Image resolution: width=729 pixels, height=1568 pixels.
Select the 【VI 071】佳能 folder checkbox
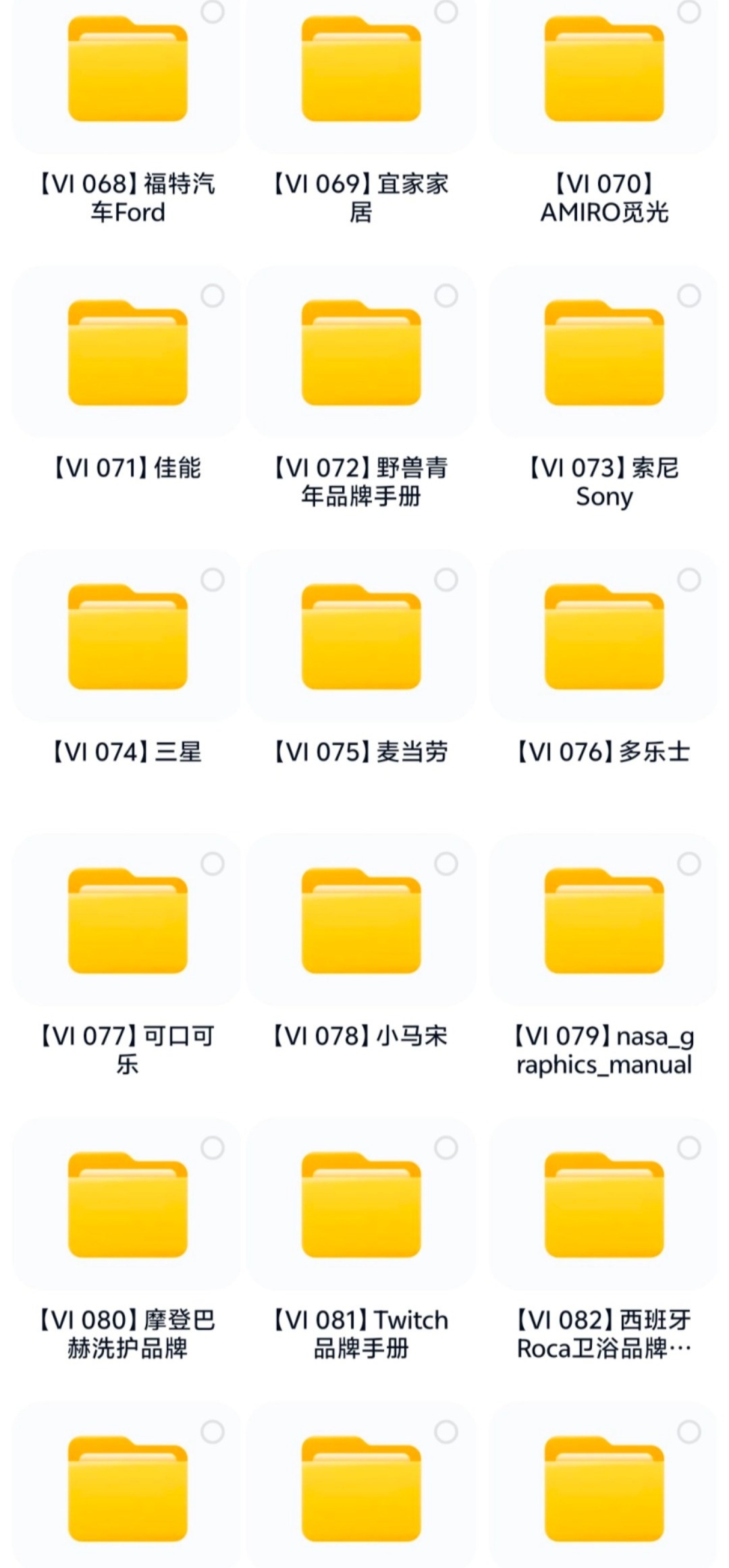click(x=213, y=296)
